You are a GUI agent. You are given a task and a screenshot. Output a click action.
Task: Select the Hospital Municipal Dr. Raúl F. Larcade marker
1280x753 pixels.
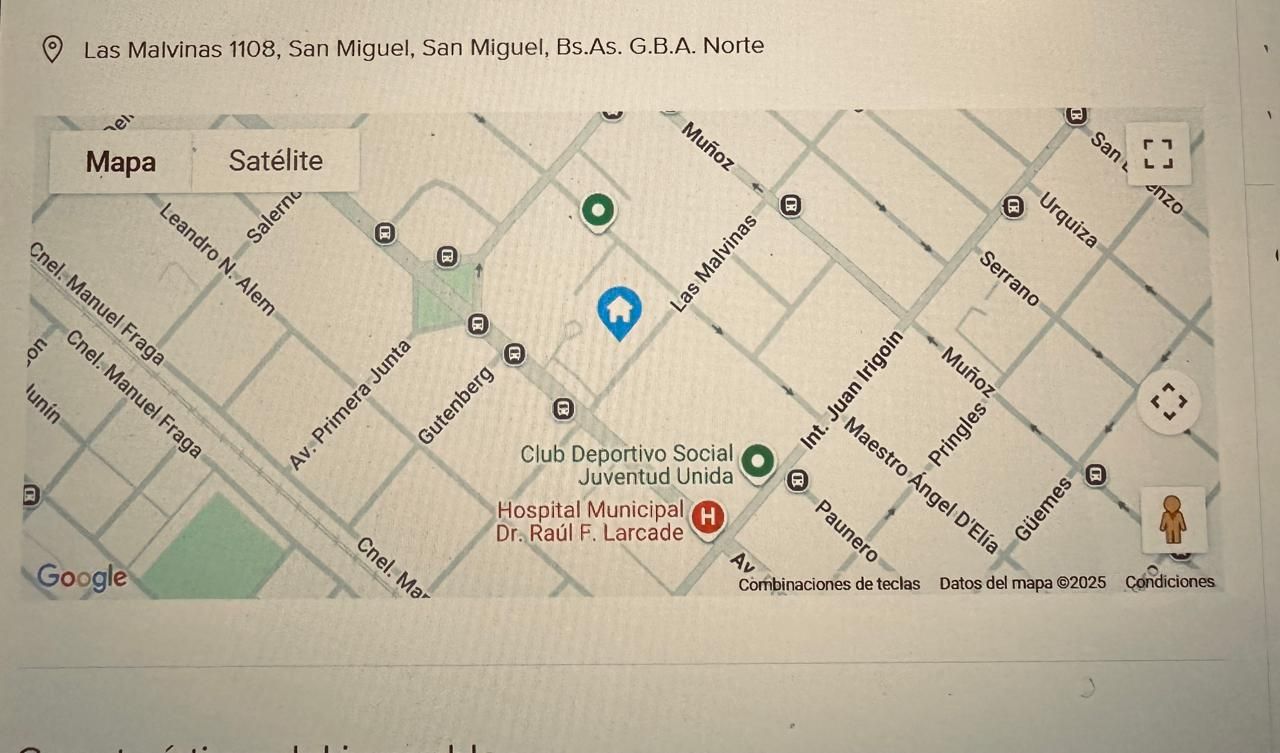[x=708, y=518]
